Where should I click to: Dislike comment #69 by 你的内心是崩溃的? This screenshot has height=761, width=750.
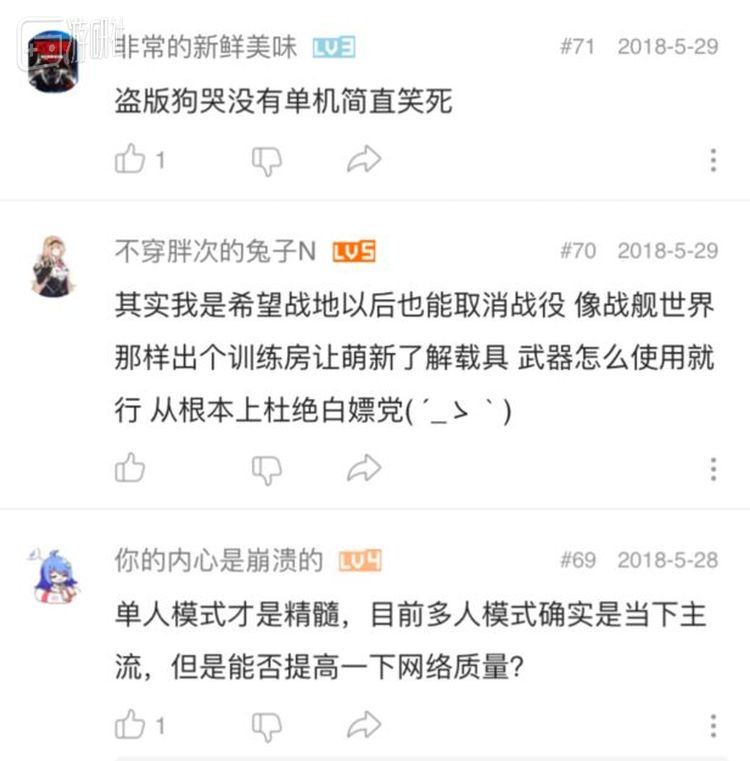pos(266,724)
